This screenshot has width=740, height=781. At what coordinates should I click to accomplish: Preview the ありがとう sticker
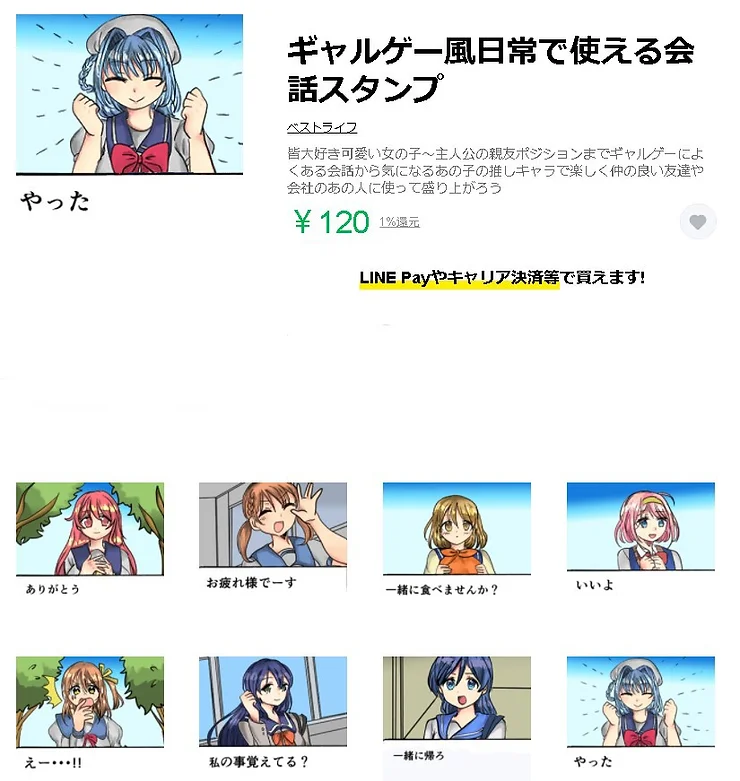pos(90,538)
